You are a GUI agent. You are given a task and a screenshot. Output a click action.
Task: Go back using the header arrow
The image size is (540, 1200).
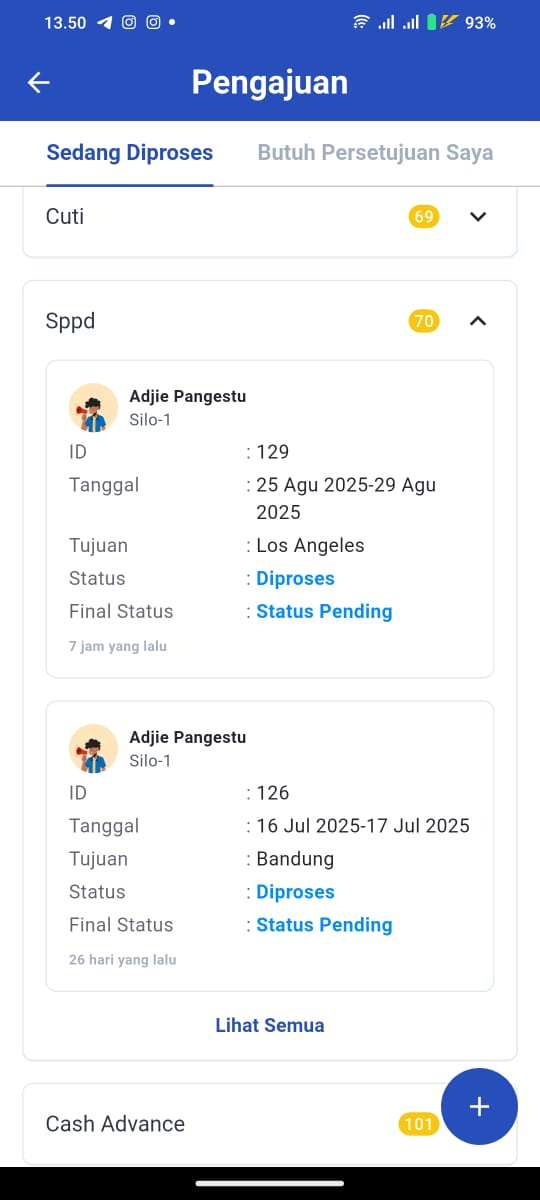[x=38, y=83]
